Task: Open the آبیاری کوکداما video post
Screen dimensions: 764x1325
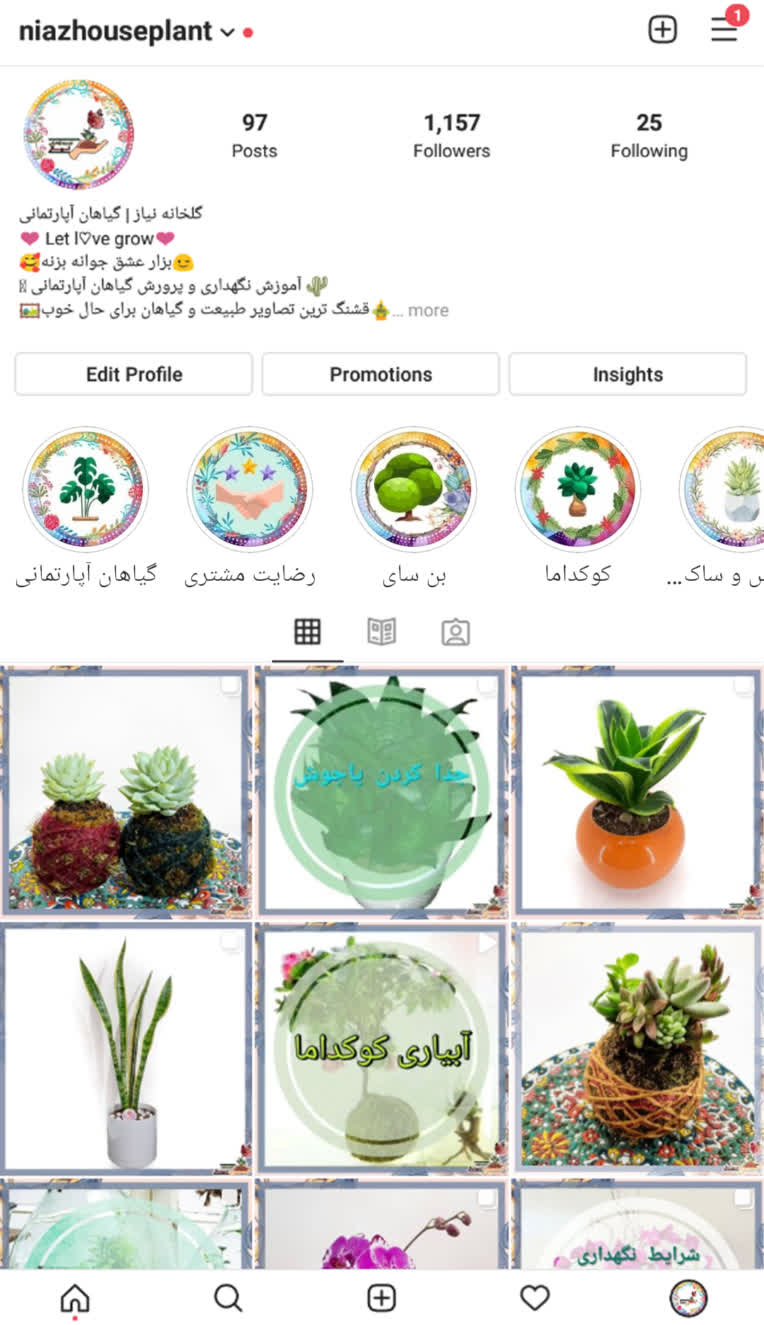Action: click(x=381, y=1047)
